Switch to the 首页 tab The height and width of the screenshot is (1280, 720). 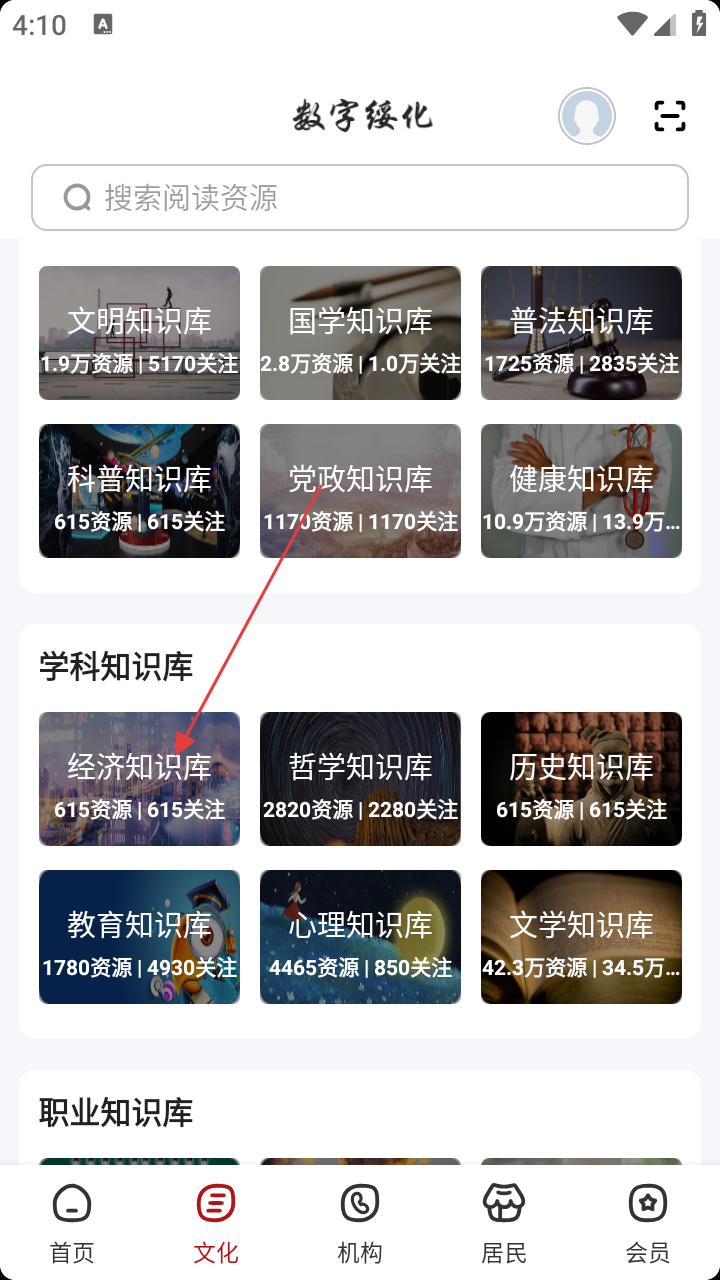pyautogui.click(x=72, y=1223)
